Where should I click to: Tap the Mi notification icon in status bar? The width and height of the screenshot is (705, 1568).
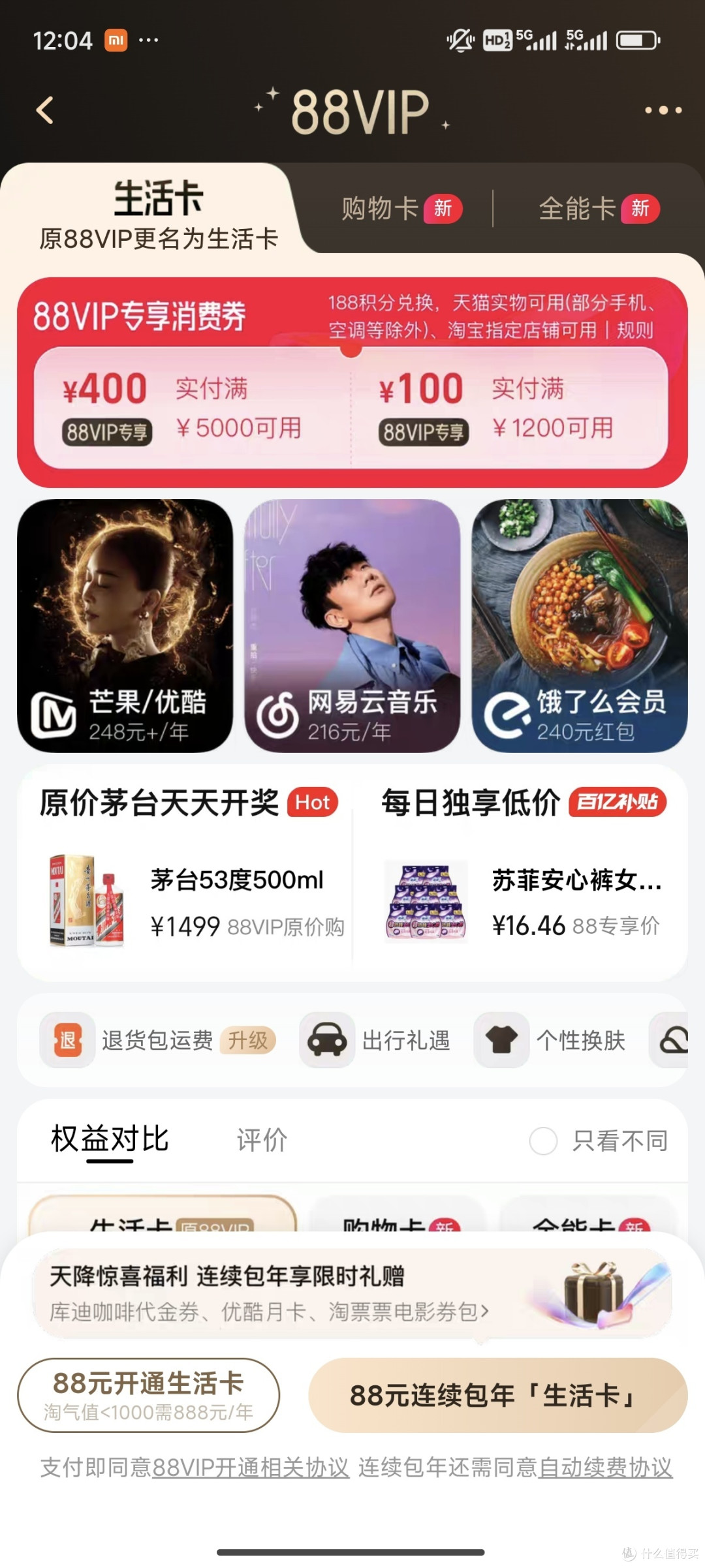[x=115, y=39]
